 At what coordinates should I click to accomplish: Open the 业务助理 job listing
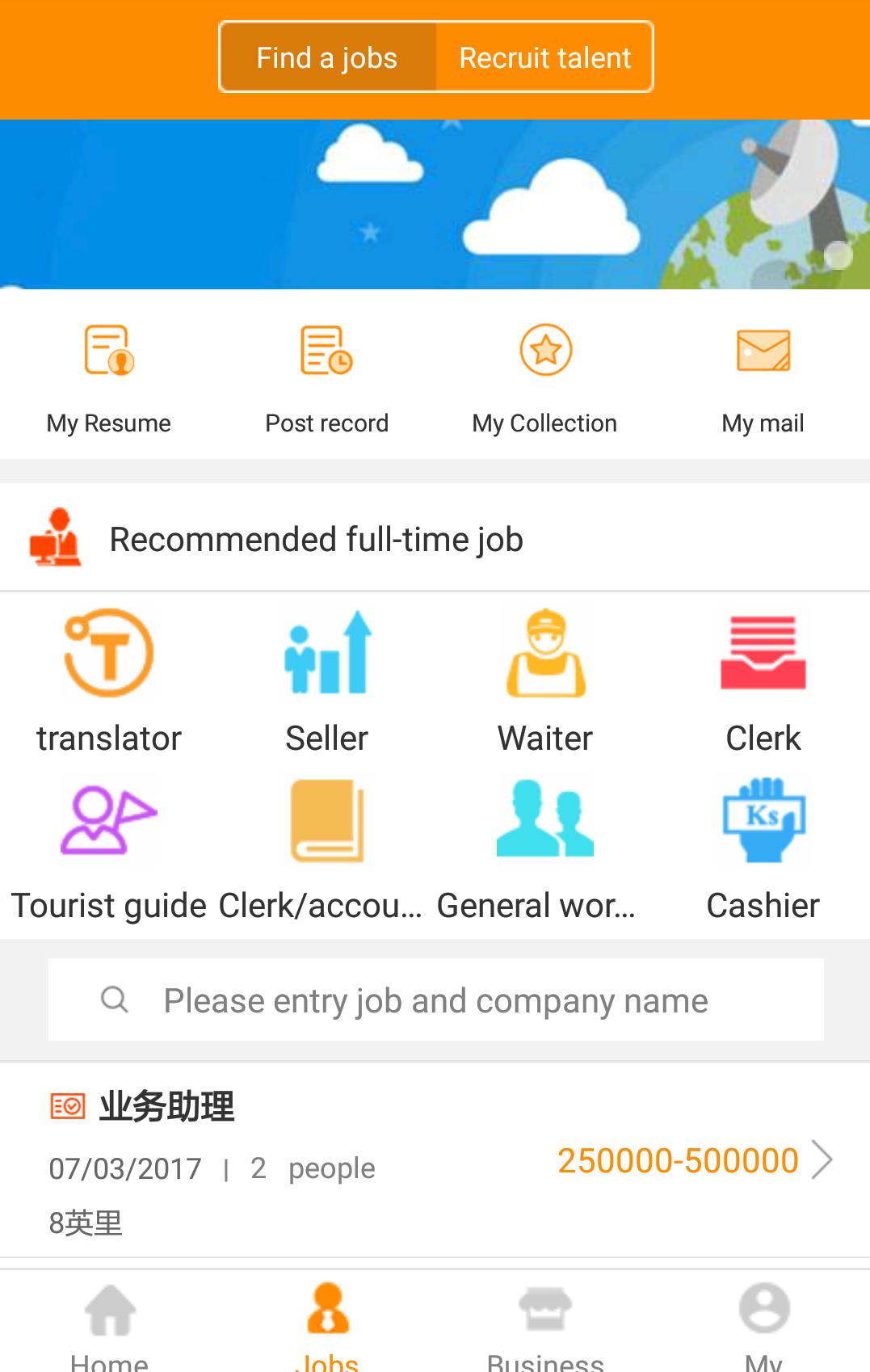point(436,1160)
